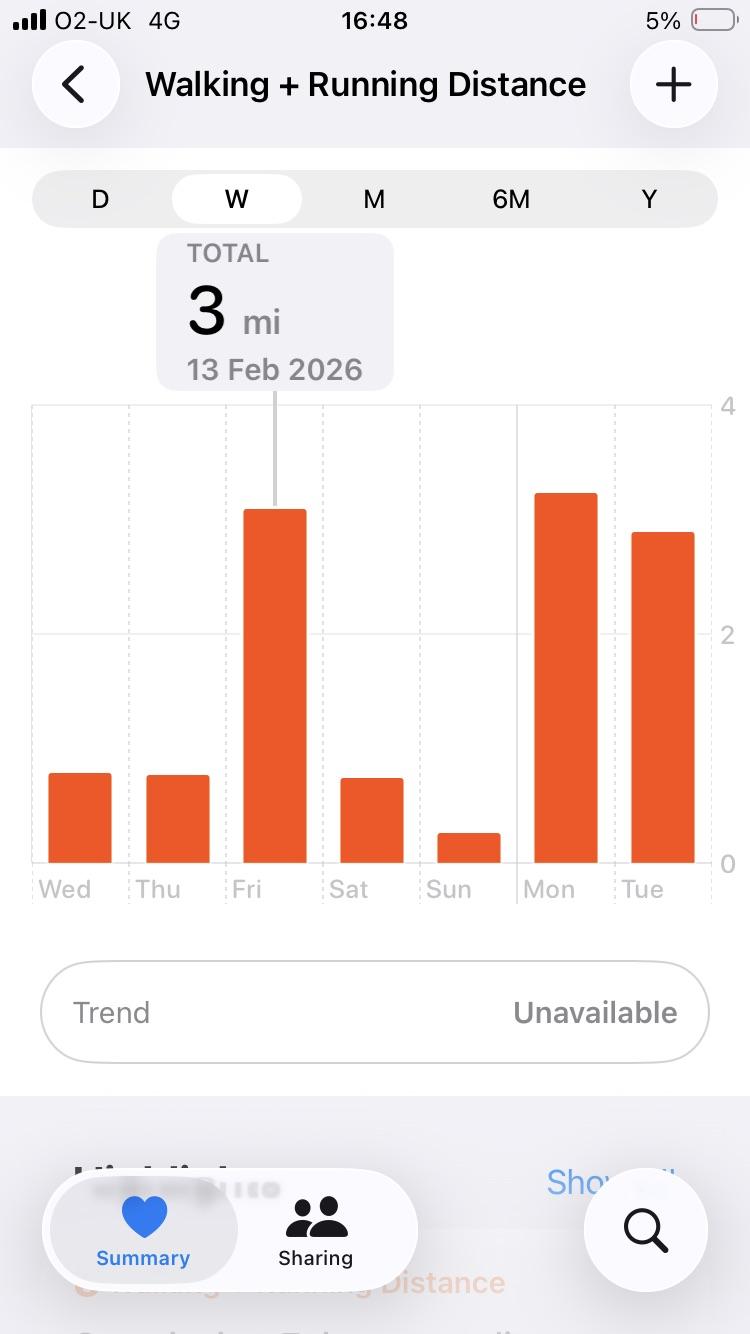
Task: Select the Wed bar in the chart
Action: 80,817
